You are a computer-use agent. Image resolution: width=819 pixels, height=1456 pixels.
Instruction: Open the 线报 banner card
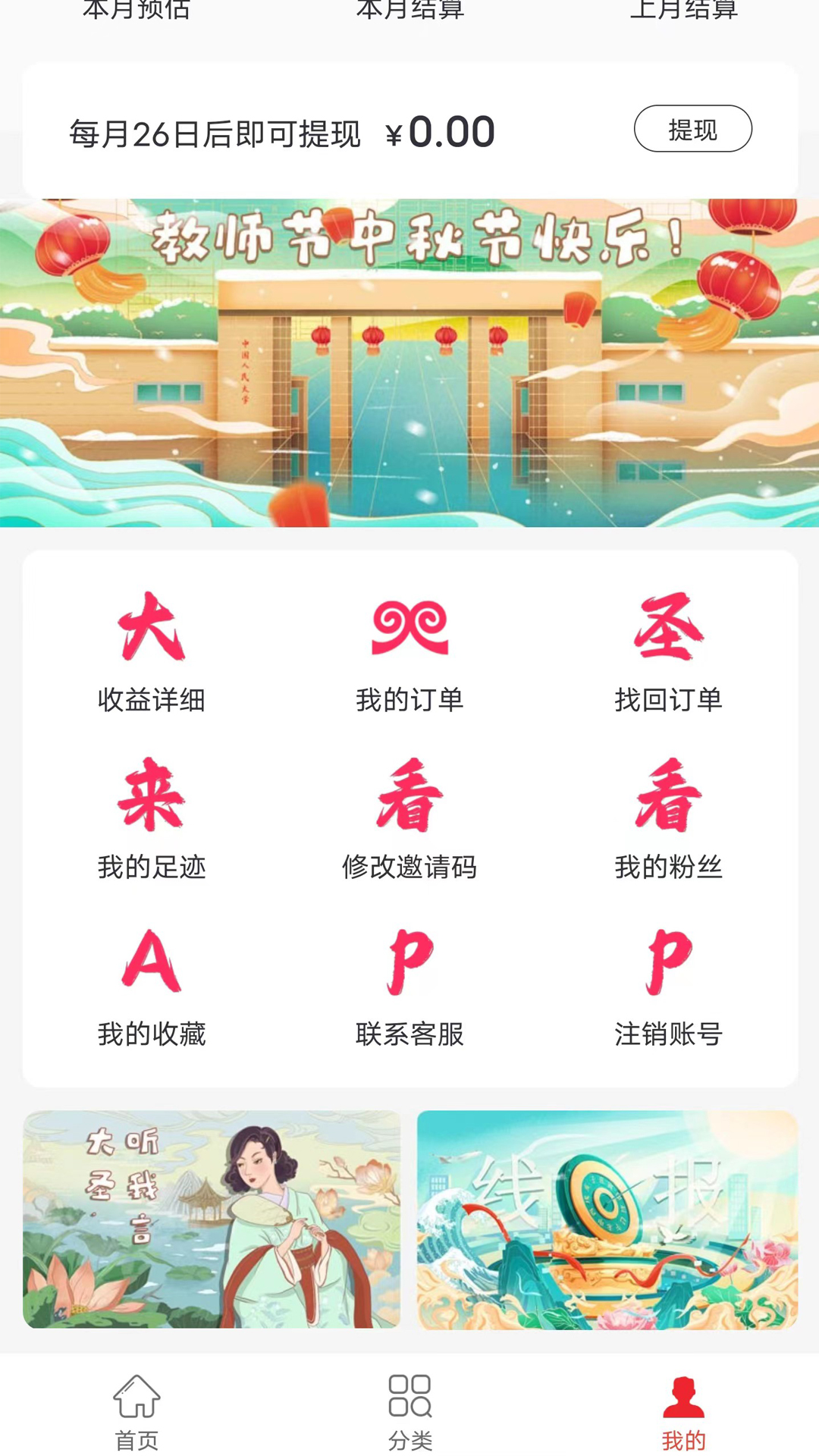tap(607, 1219)
